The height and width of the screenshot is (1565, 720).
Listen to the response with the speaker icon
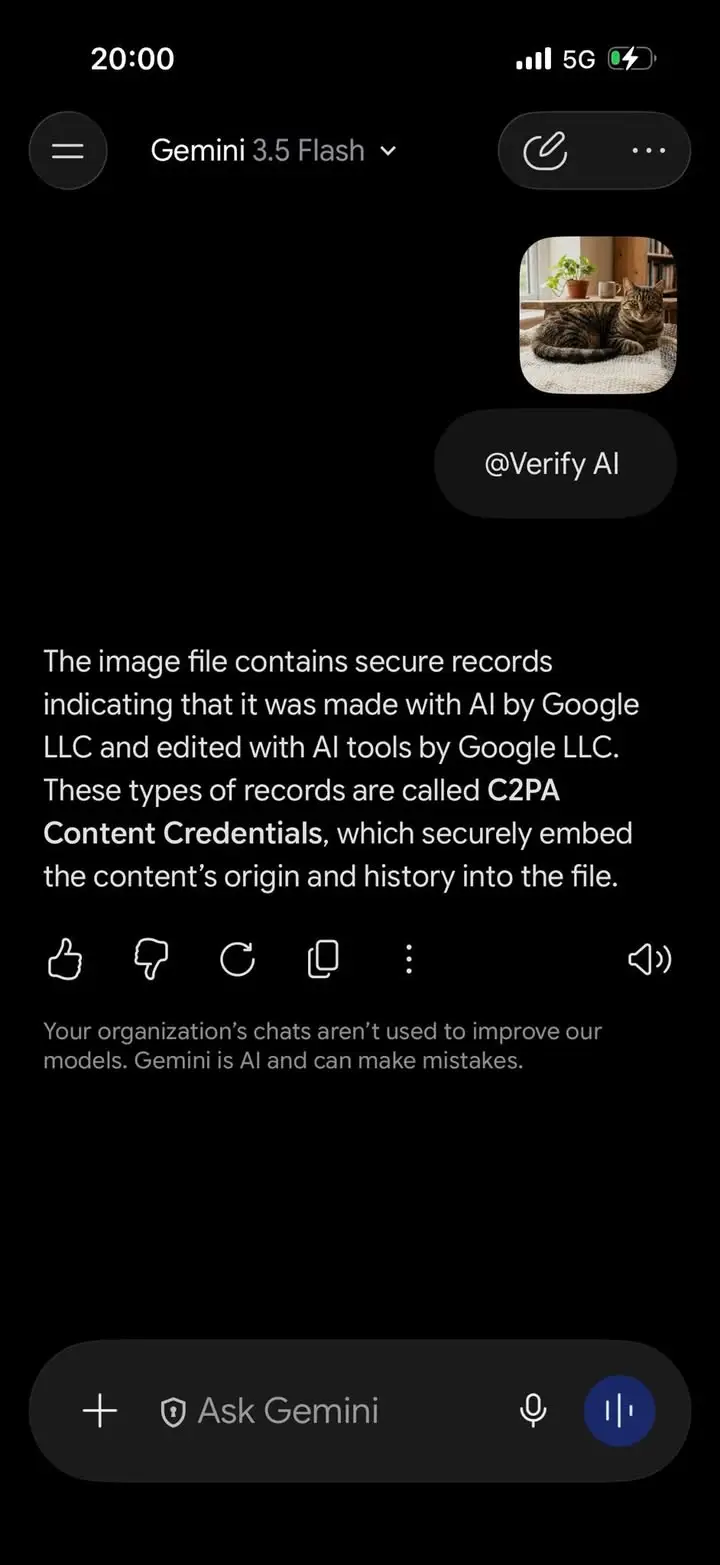click(x=649, y=961)
